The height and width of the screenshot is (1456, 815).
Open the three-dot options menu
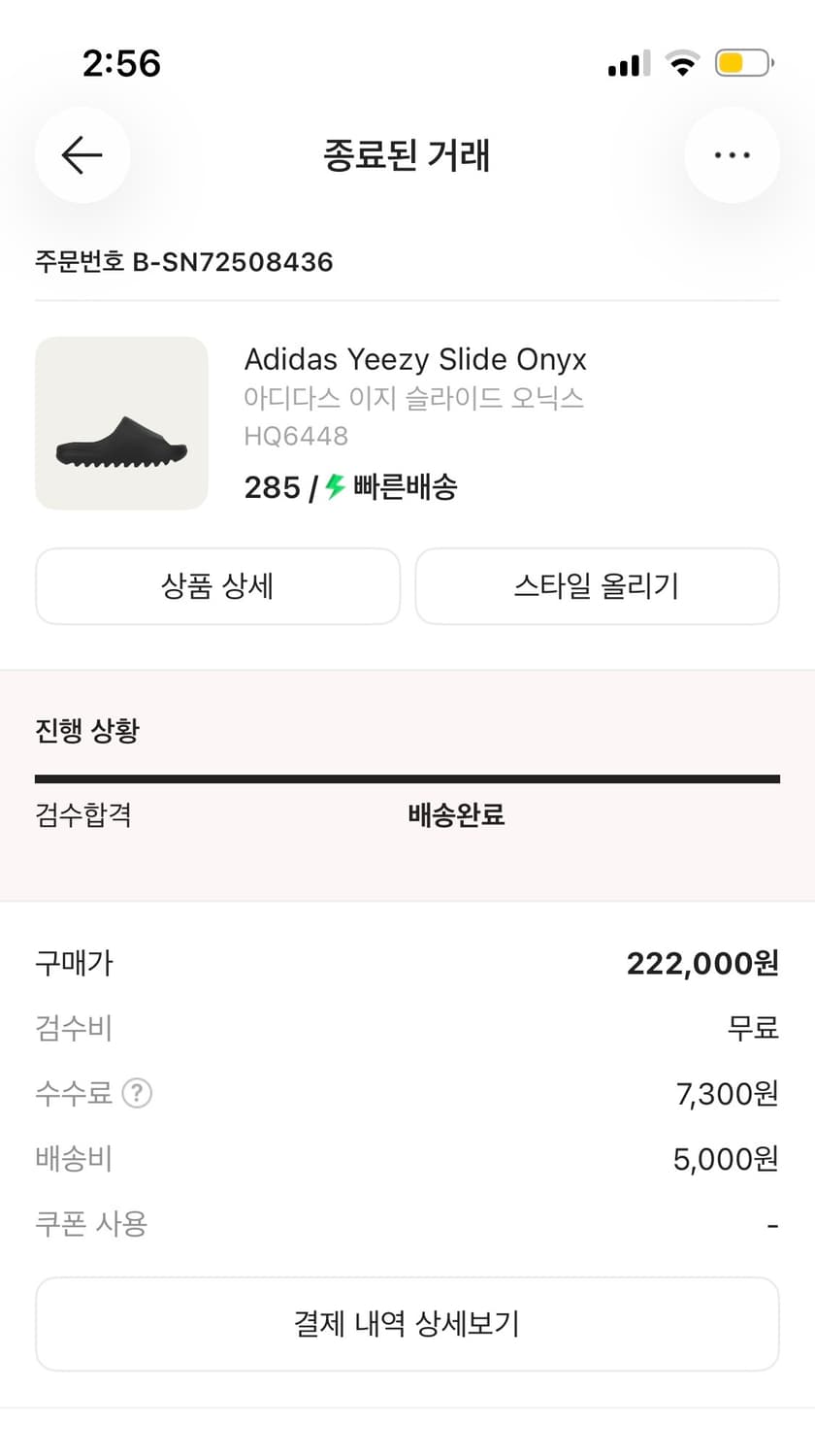(732, 155)
